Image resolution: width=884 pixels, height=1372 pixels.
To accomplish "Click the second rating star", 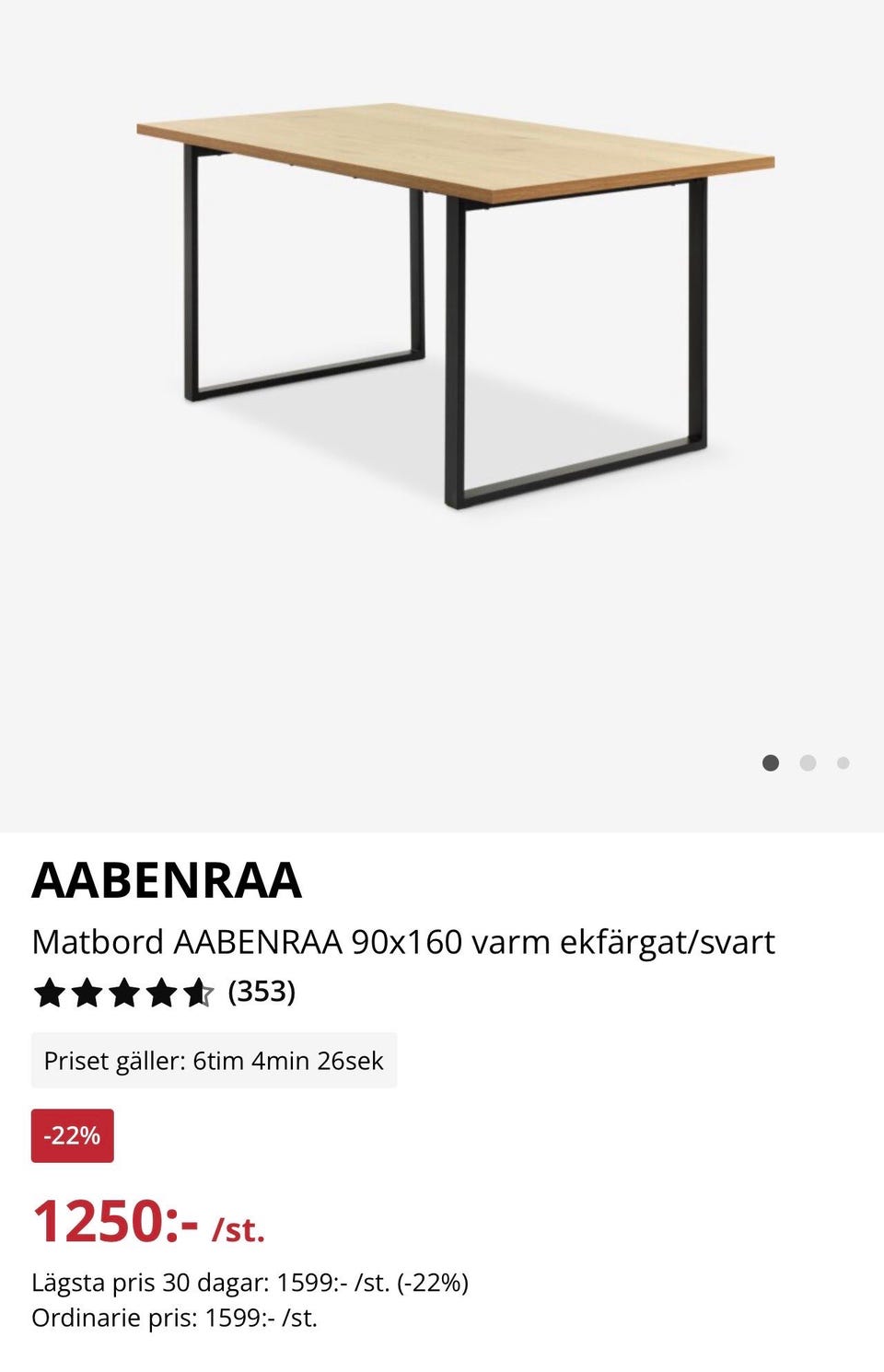I will [x=89, y=994].
